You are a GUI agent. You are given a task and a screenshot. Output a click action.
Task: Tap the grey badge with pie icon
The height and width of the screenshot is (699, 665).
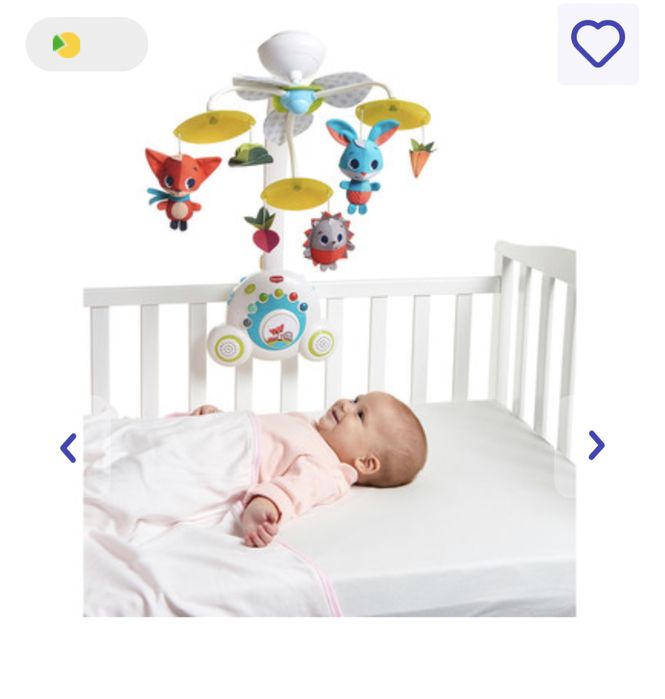86,45
